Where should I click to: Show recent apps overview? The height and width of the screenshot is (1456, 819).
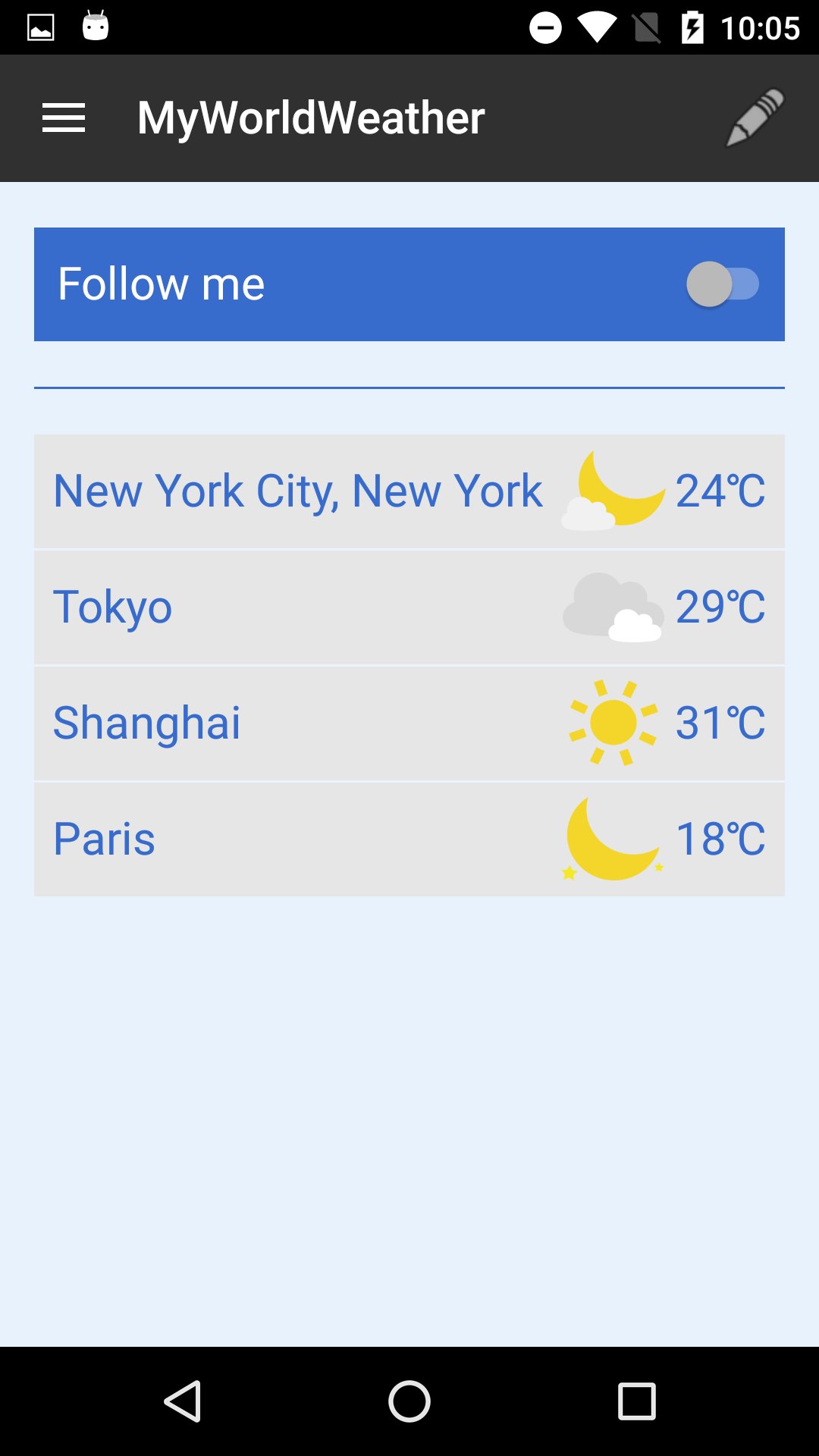tap(637, 1401)
